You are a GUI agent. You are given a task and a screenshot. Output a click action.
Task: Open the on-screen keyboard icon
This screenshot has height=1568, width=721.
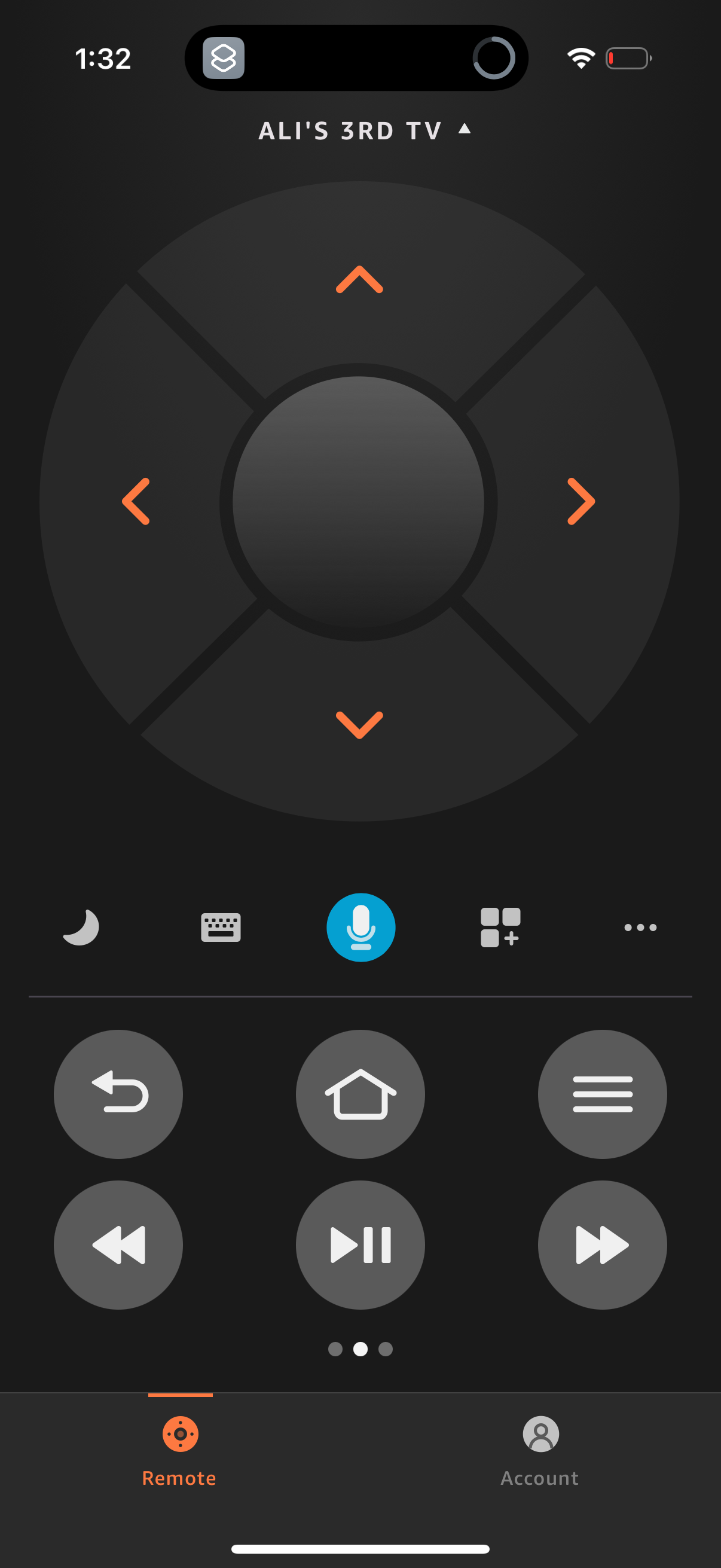point(221,927)
